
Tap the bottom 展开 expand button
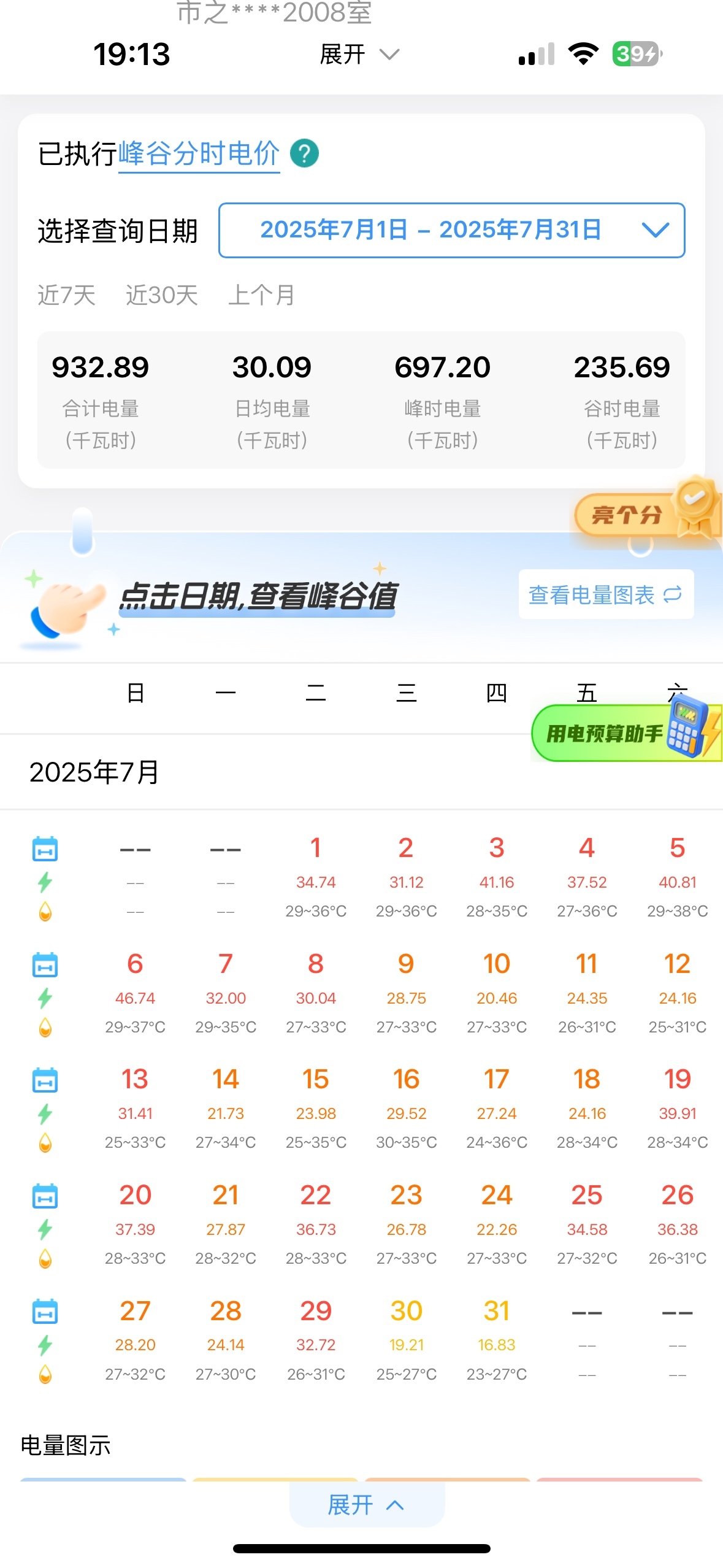pyautogui.click(x=366, y=1505)
